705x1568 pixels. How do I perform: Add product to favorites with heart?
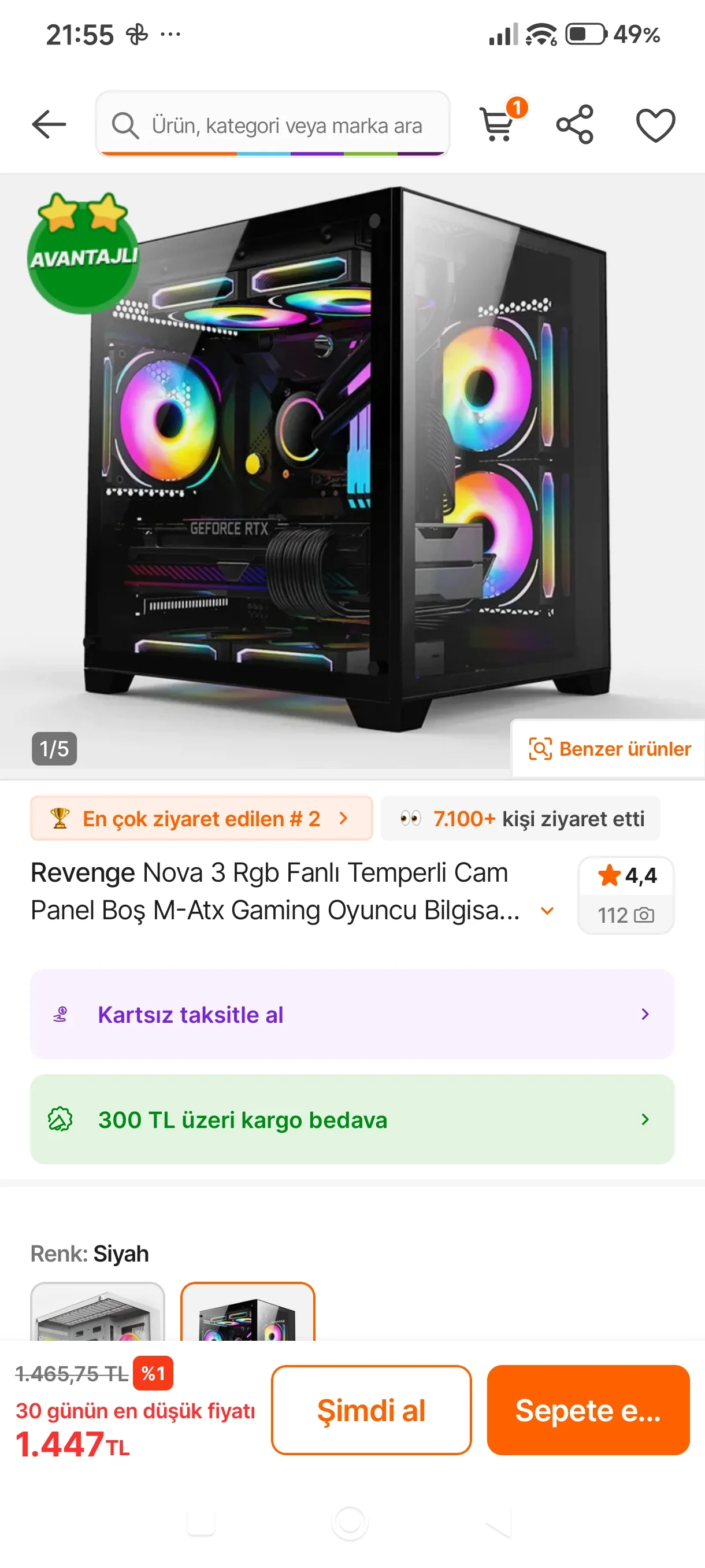click(x=655, y=125)
